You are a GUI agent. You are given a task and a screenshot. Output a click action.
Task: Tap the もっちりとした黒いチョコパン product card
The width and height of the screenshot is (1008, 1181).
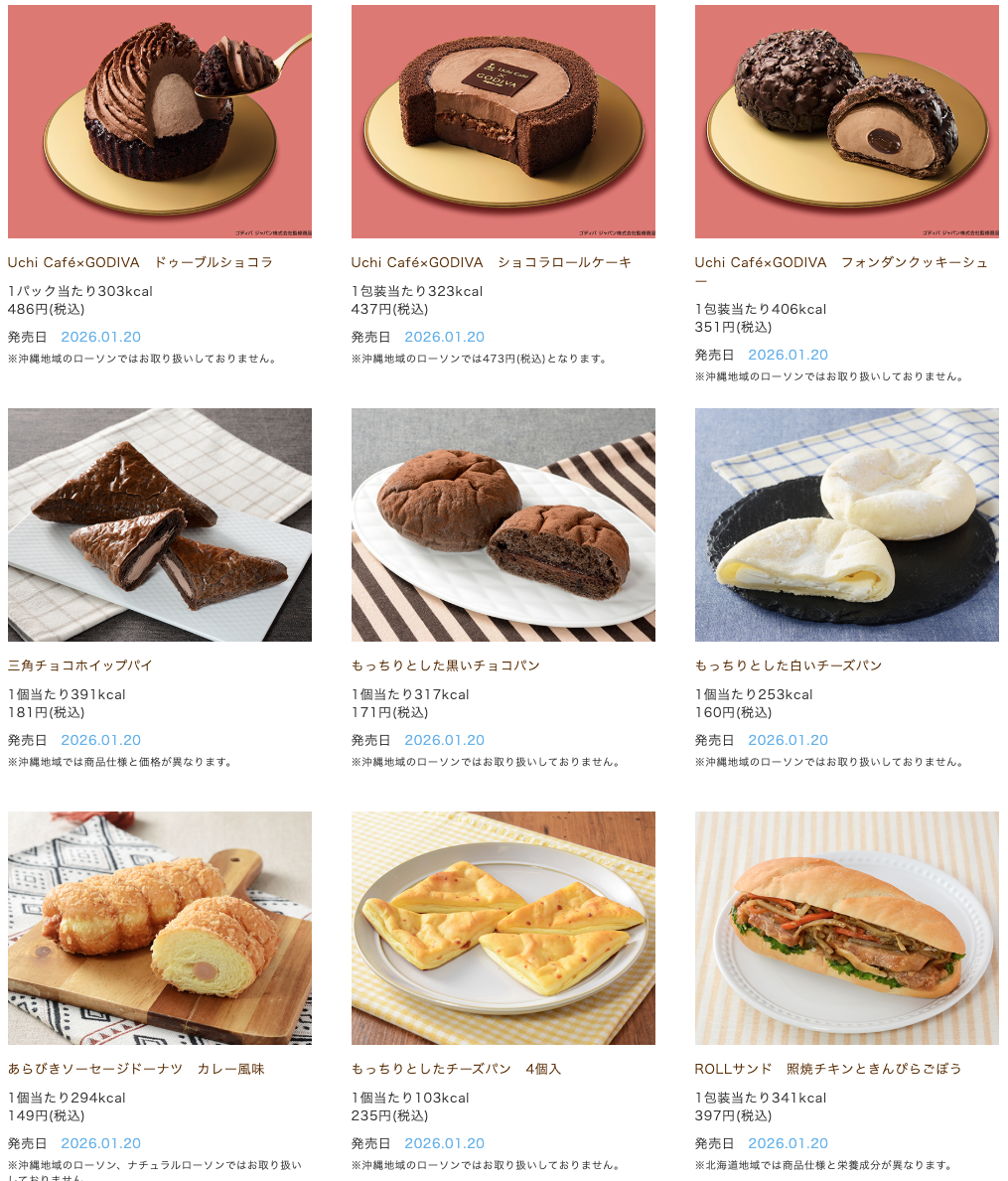(x=503, y=524)
